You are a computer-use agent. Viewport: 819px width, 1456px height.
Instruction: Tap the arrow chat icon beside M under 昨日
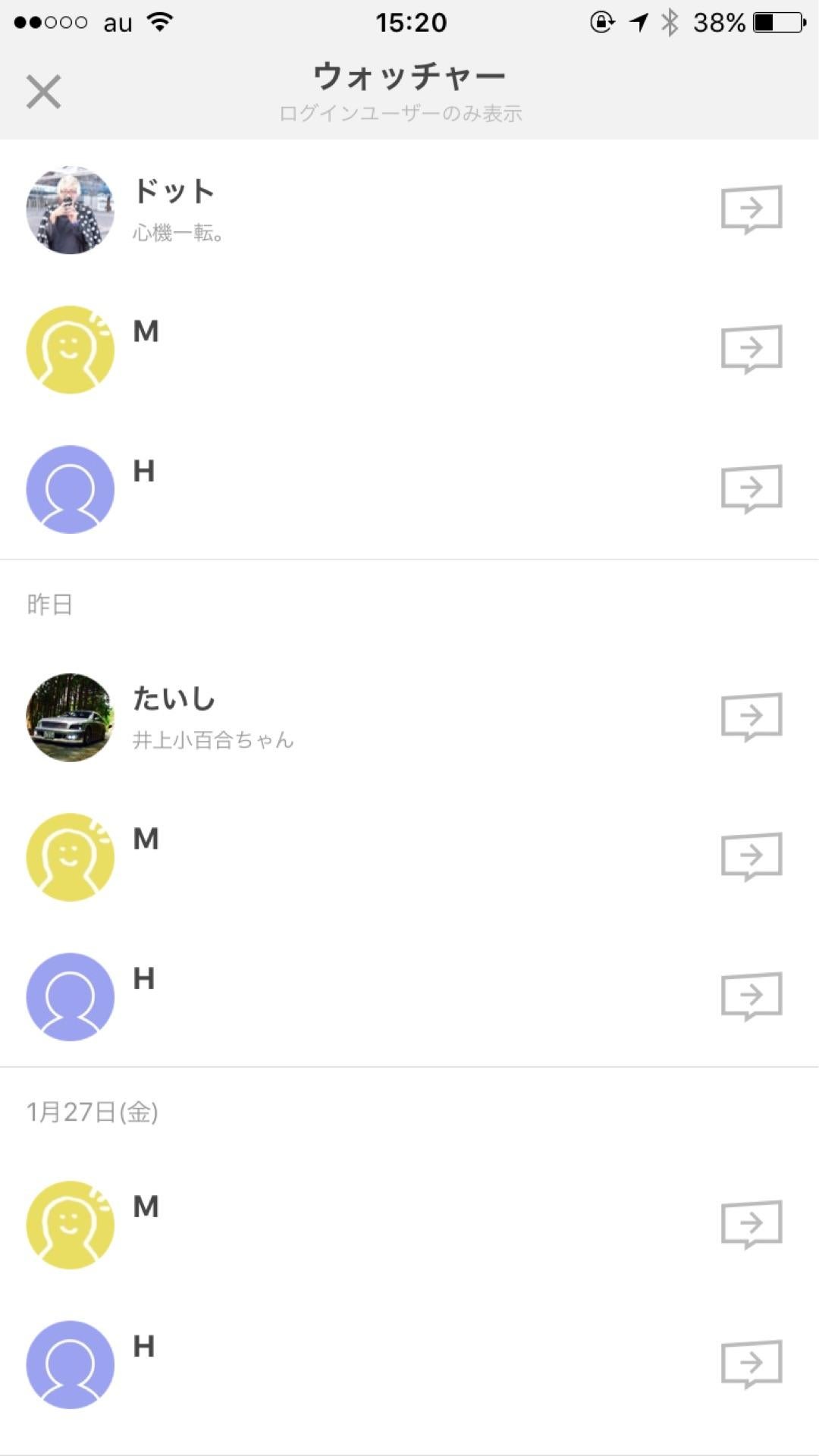tap(750, 857)
